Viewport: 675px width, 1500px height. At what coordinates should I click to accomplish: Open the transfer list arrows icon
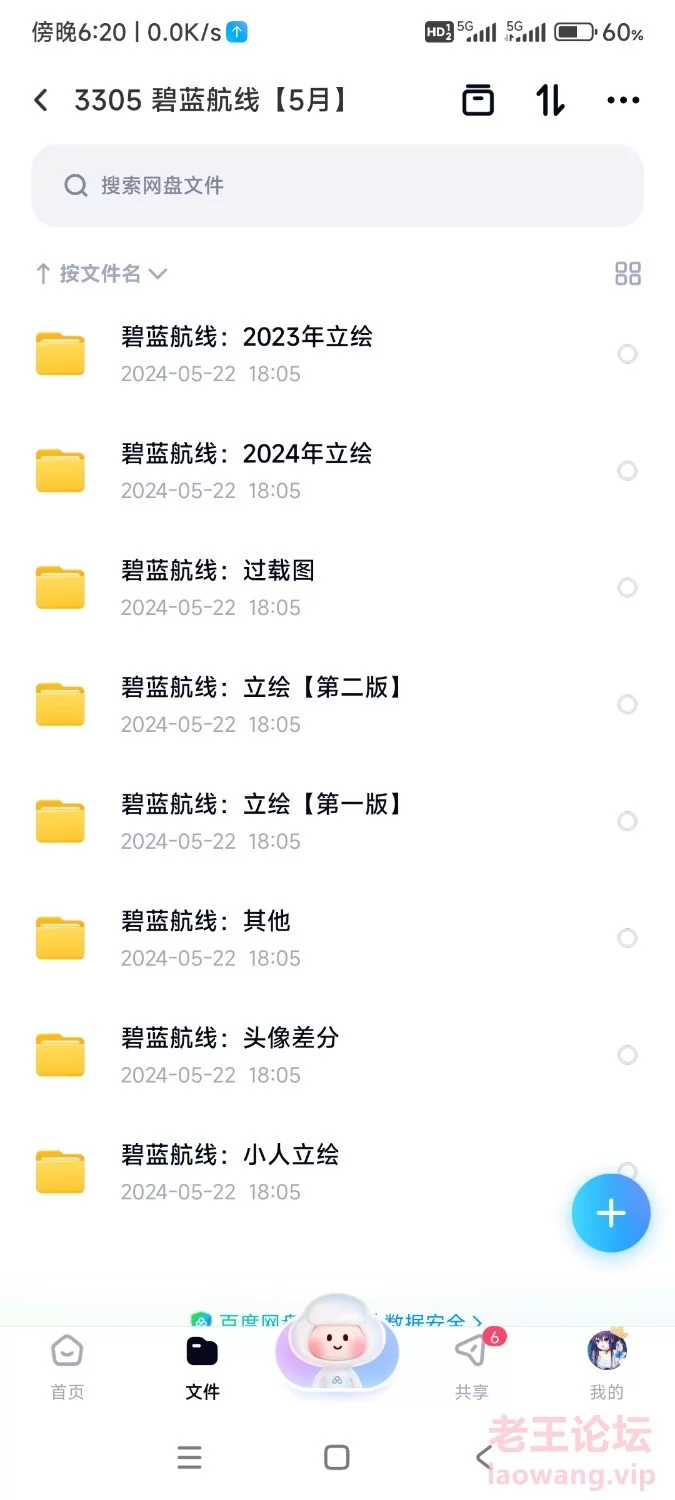click(550, 100)
